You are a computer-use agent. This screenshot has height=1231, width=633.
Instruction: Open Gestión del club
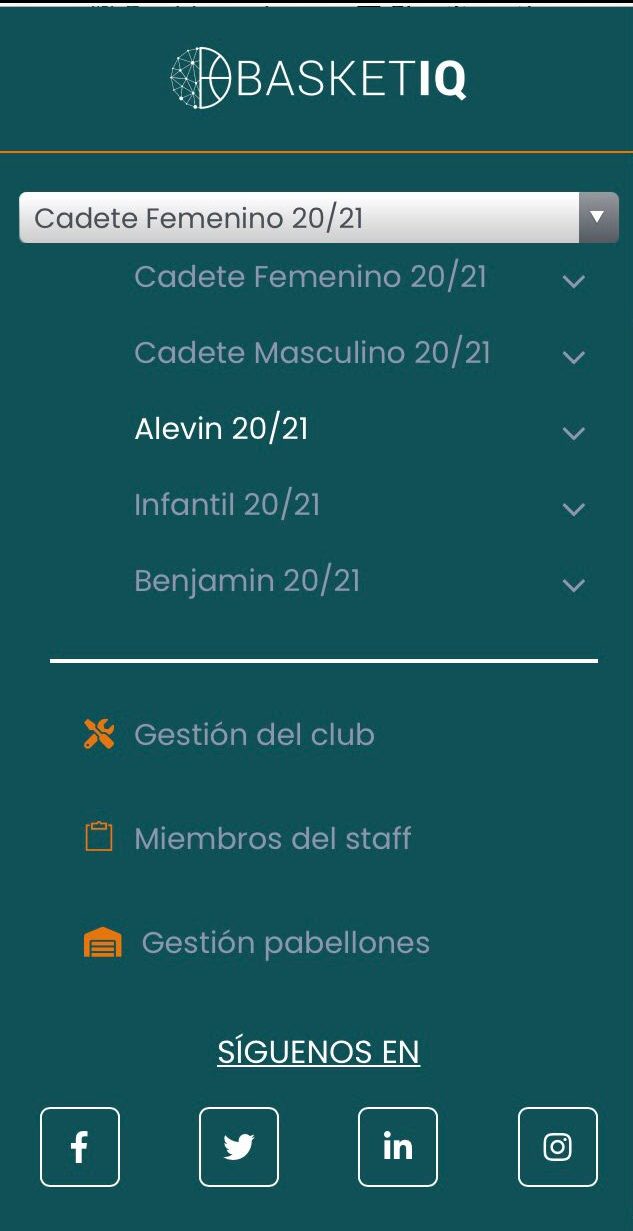[254, 735]
